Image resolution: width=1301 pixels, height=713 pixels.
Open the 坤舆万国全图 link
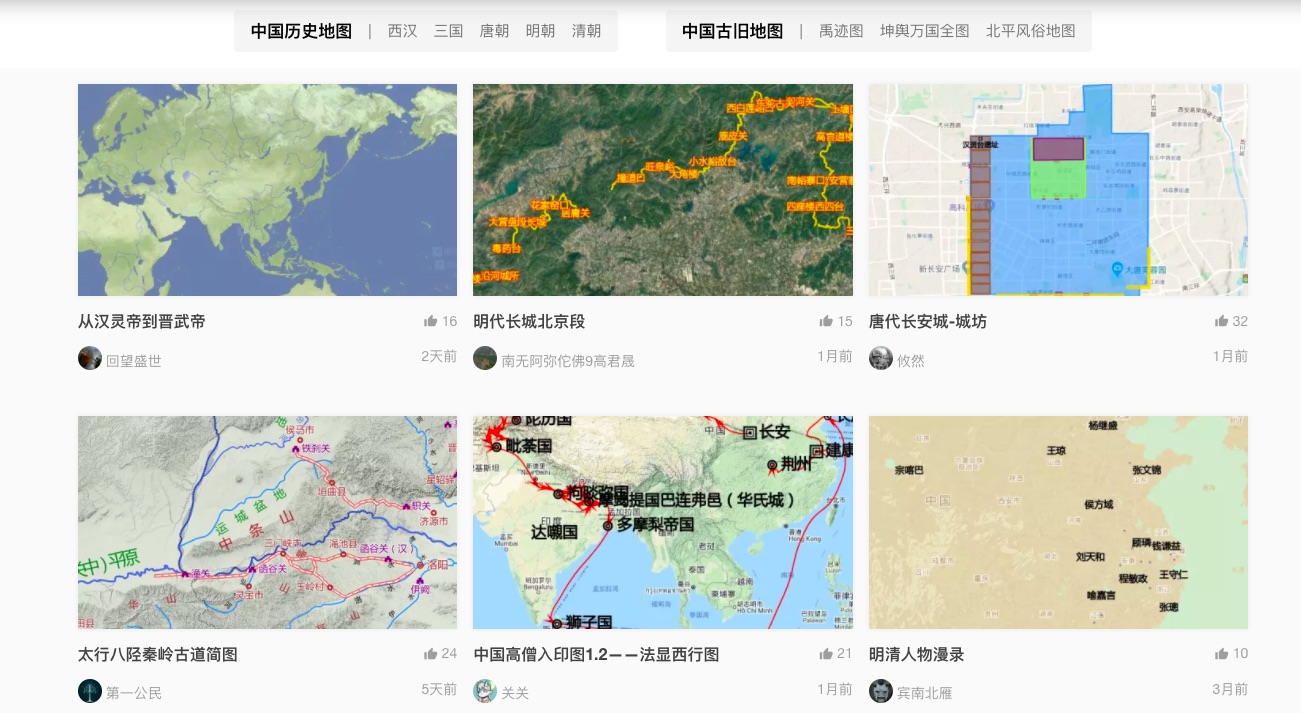click(x=924, y=31)
